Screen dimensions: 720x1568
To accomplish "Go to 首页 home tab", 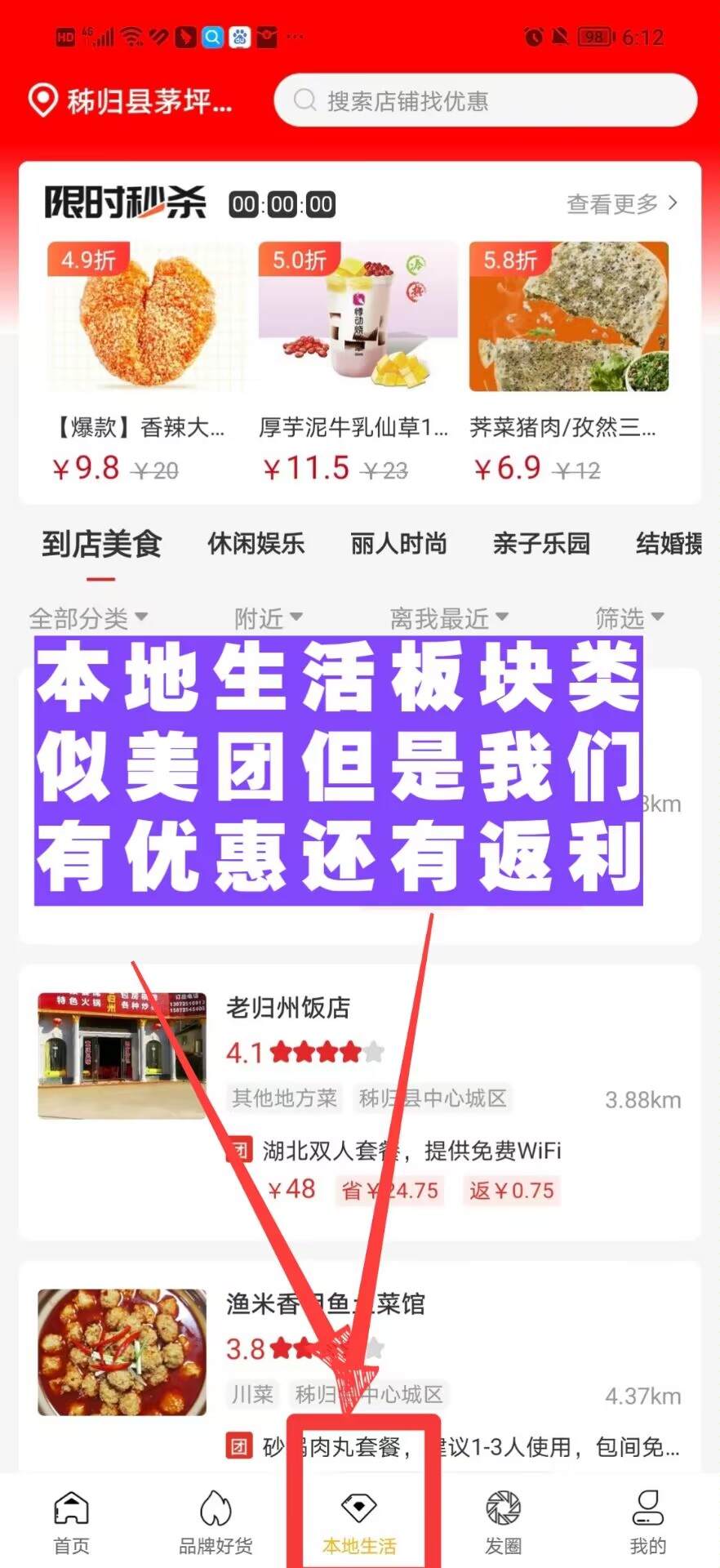I will pos(72,1521).
